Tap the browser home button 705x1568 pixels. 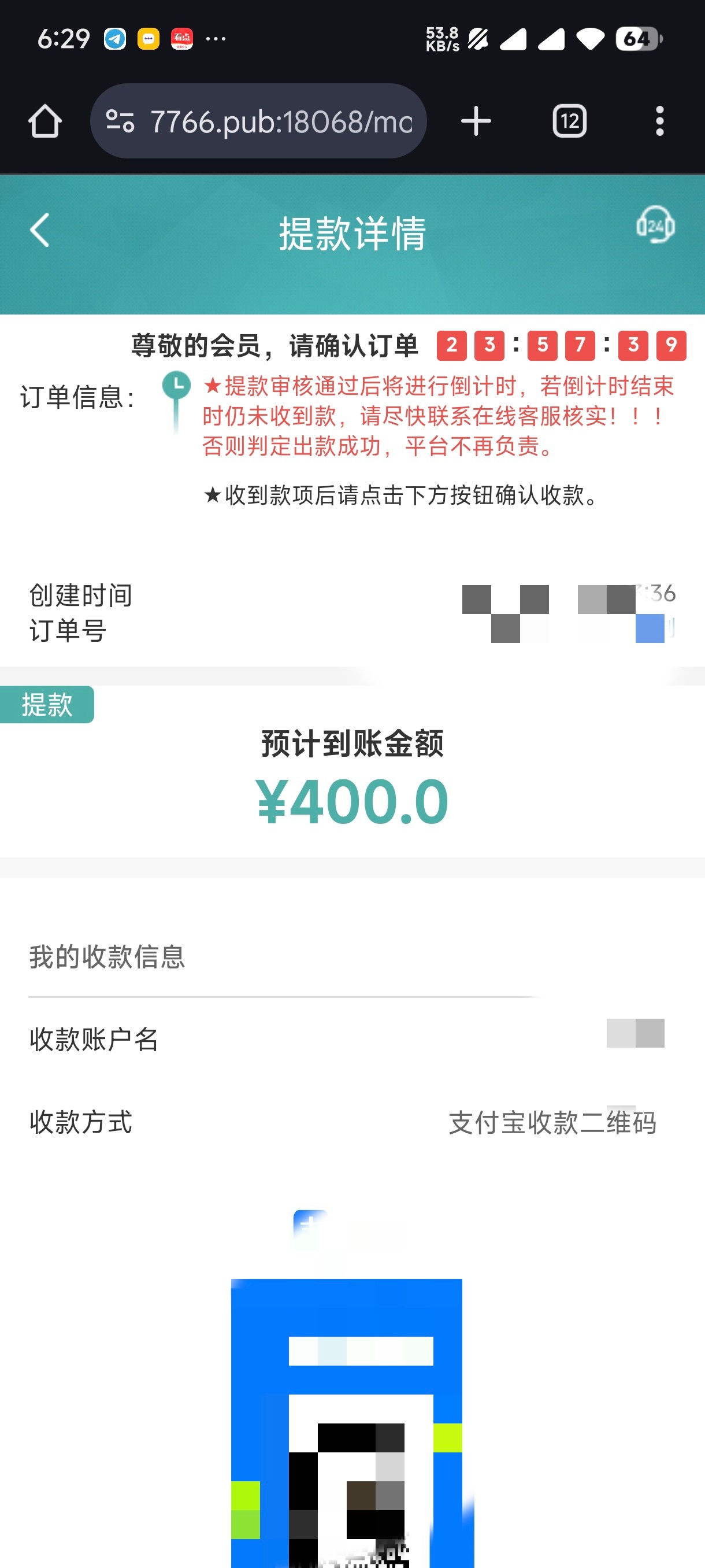(x=45, y=121)
